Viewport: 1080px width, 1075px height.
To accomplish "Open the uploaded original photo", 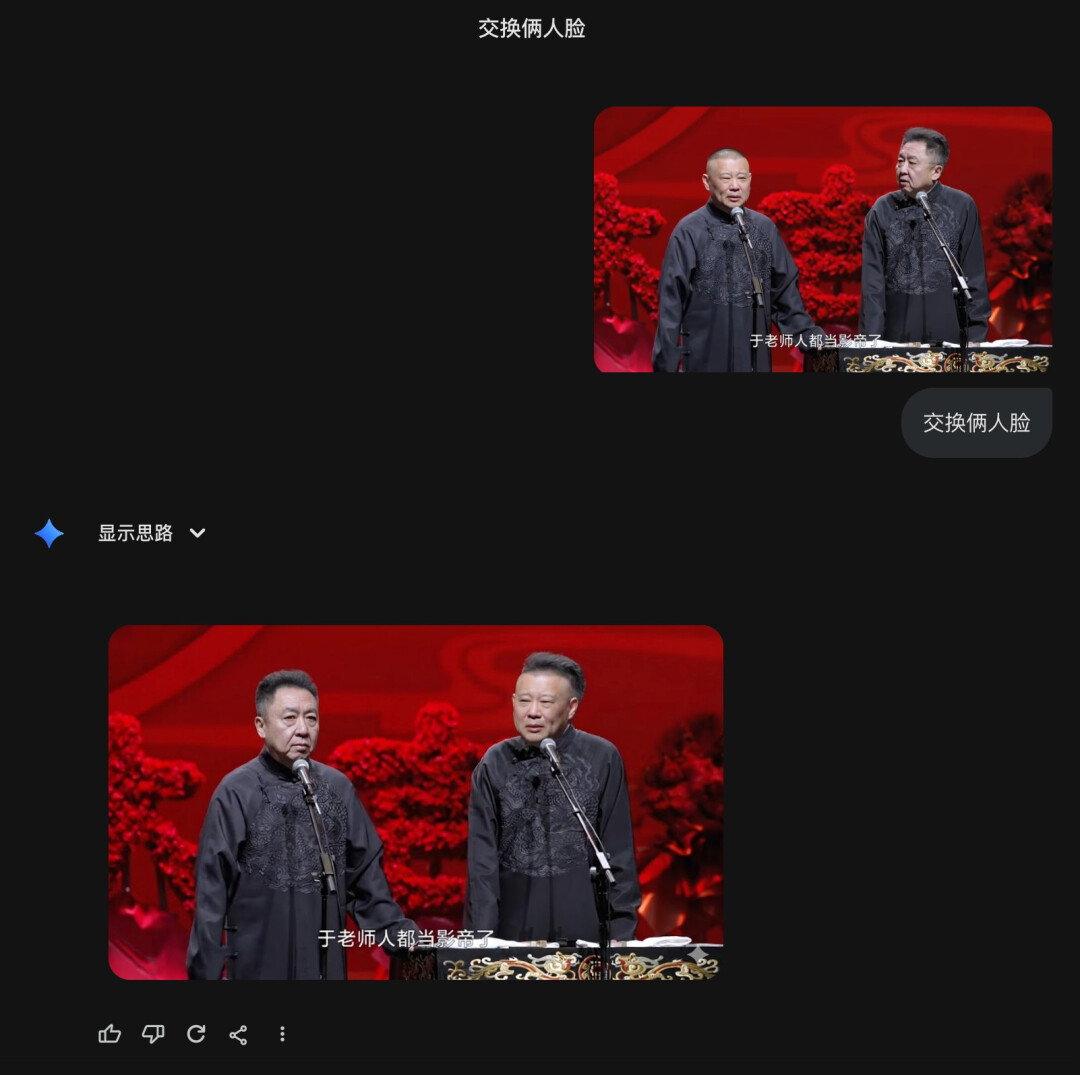I will (822, 240).
